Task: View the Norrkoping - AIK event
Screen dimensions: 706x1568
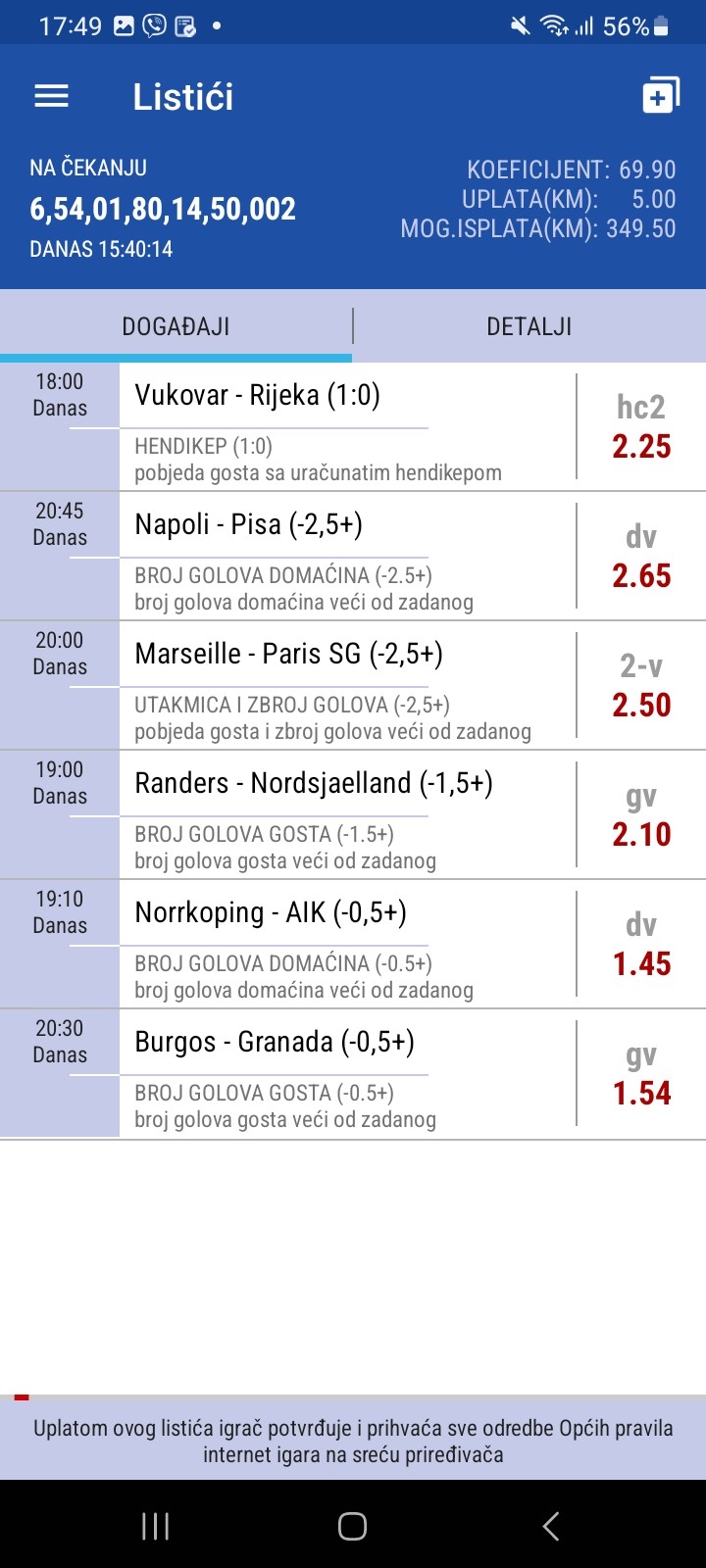Action: pos(271,913)
